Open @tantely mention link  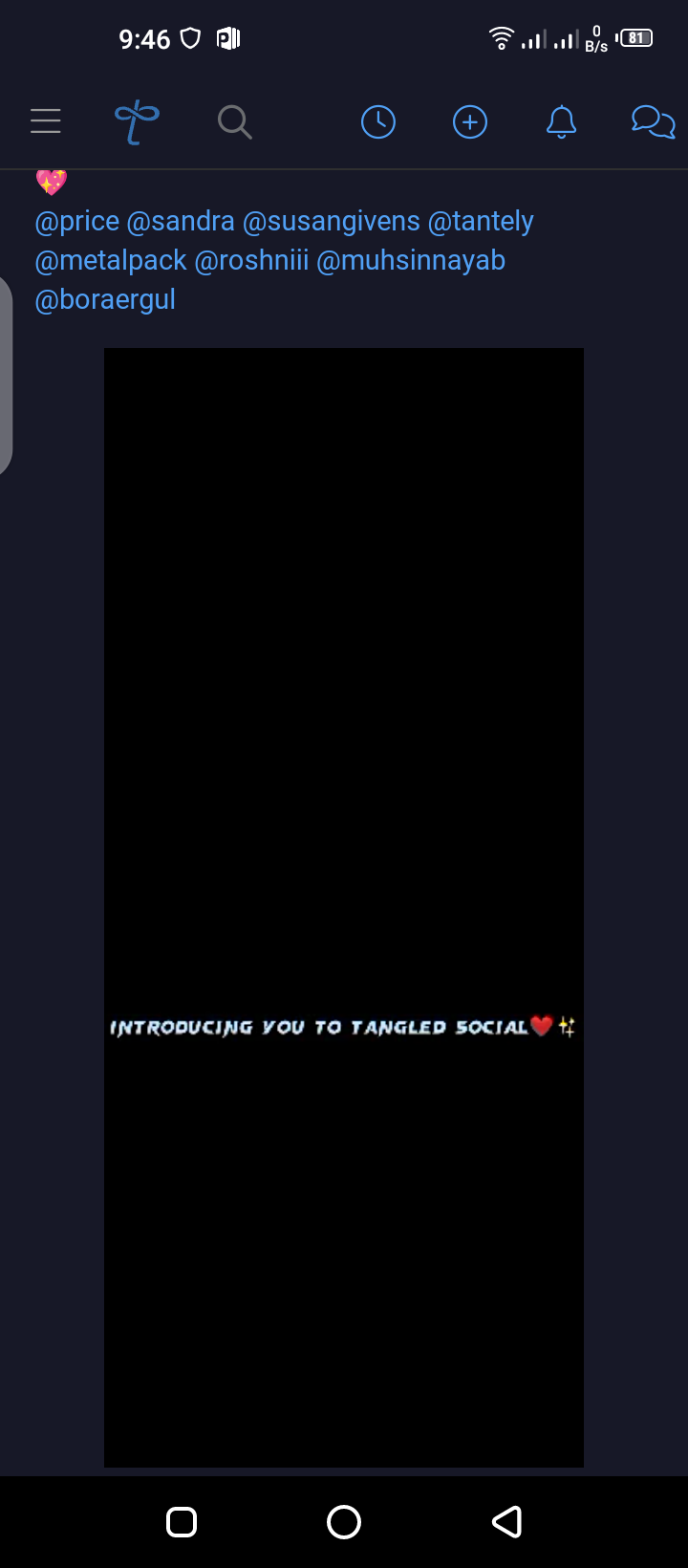pos(481,221)
